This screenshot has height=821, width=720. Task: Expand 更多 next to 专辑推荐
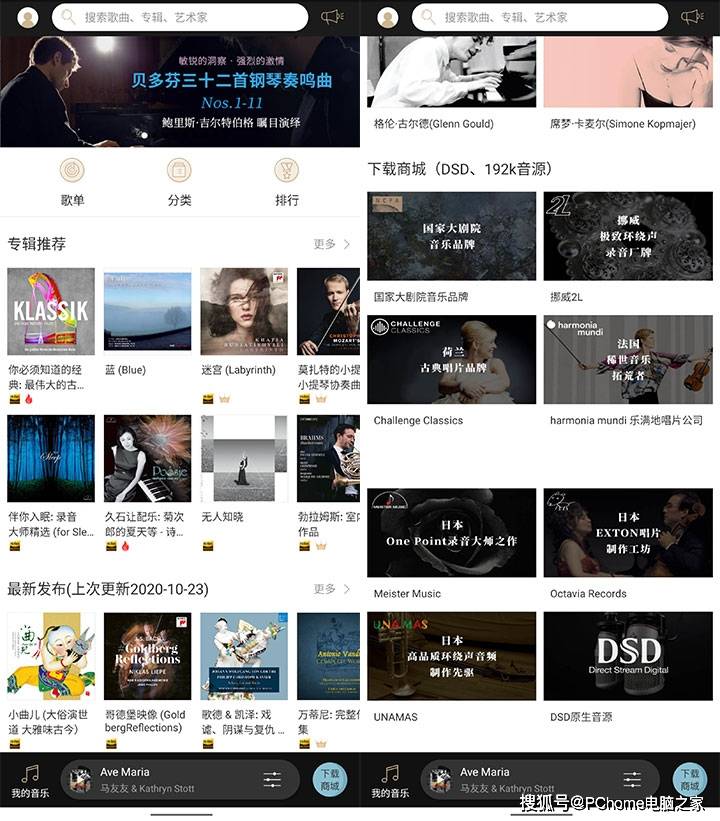coord(330,242)
